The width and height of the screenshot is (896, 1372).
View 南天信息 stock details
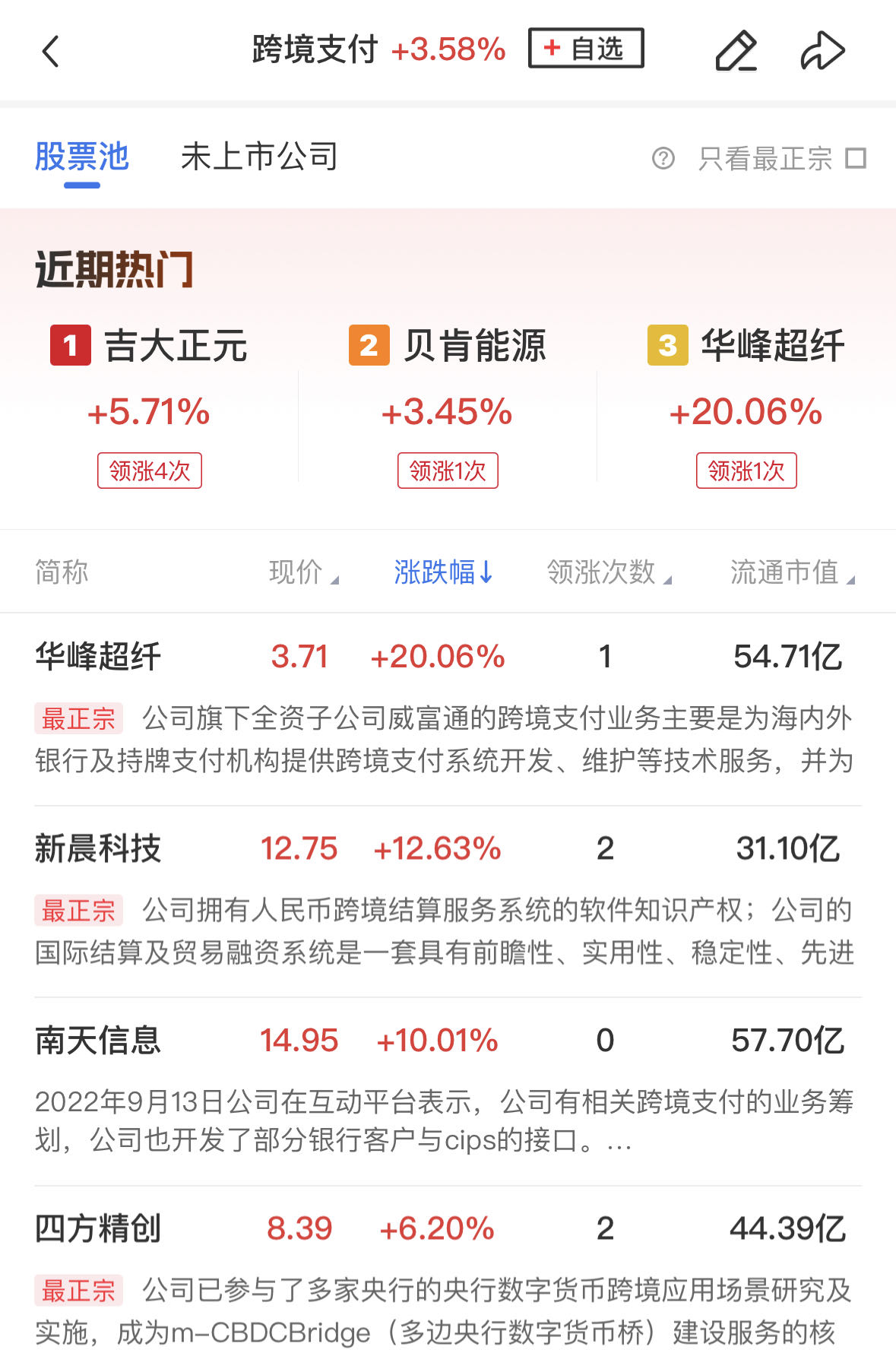(x=99, y=1040)
